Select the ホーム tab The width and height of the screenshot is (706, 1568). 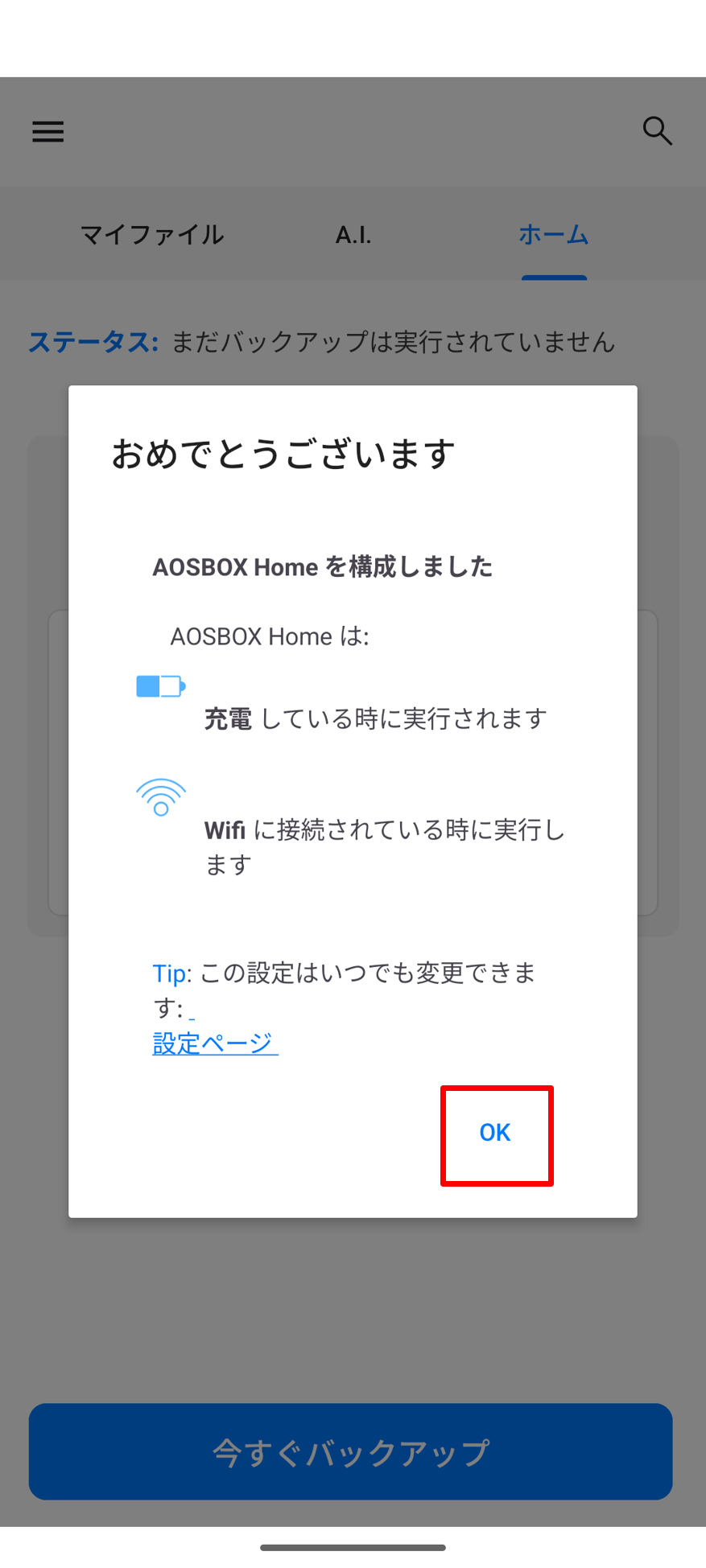tap(554, 234)
